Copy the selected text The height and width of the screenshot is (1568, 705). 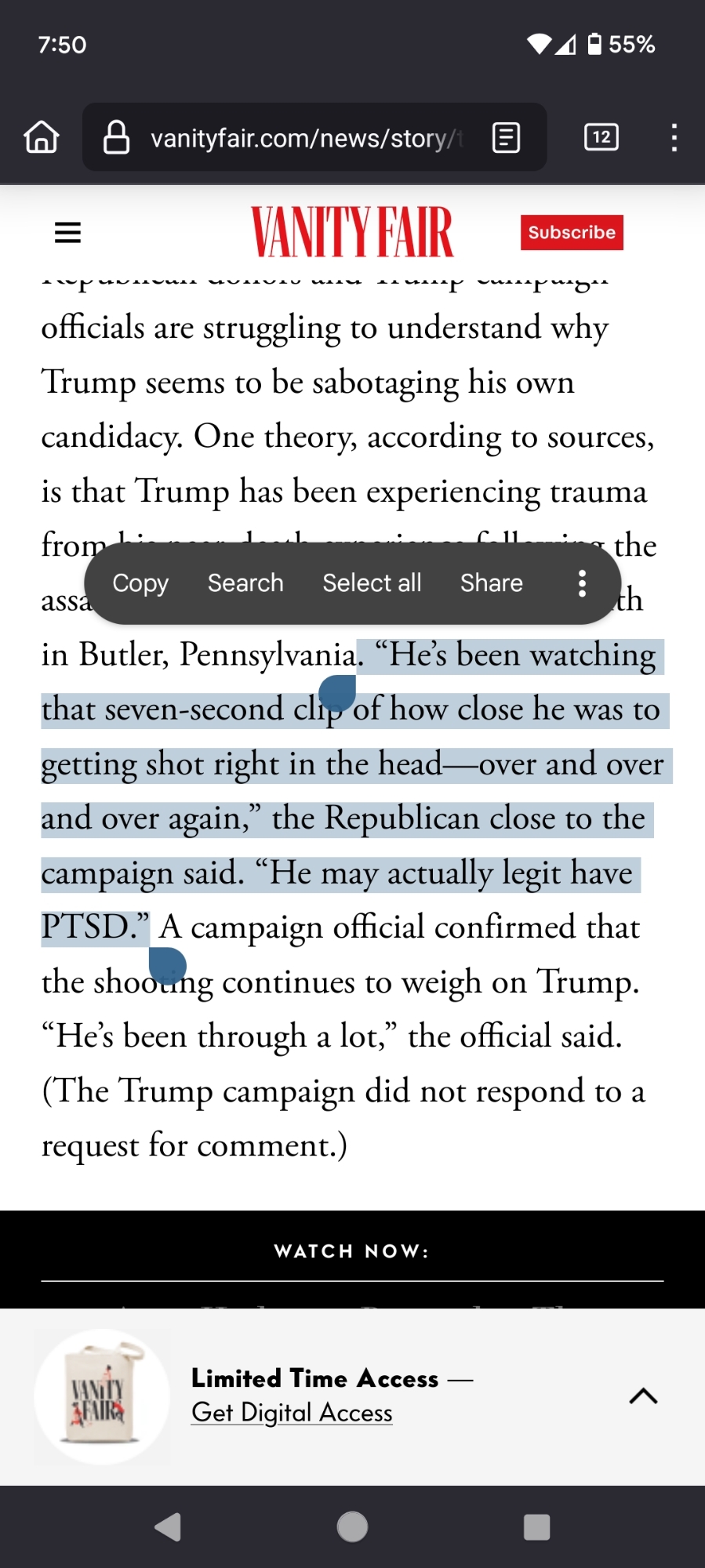coord(140,583)
